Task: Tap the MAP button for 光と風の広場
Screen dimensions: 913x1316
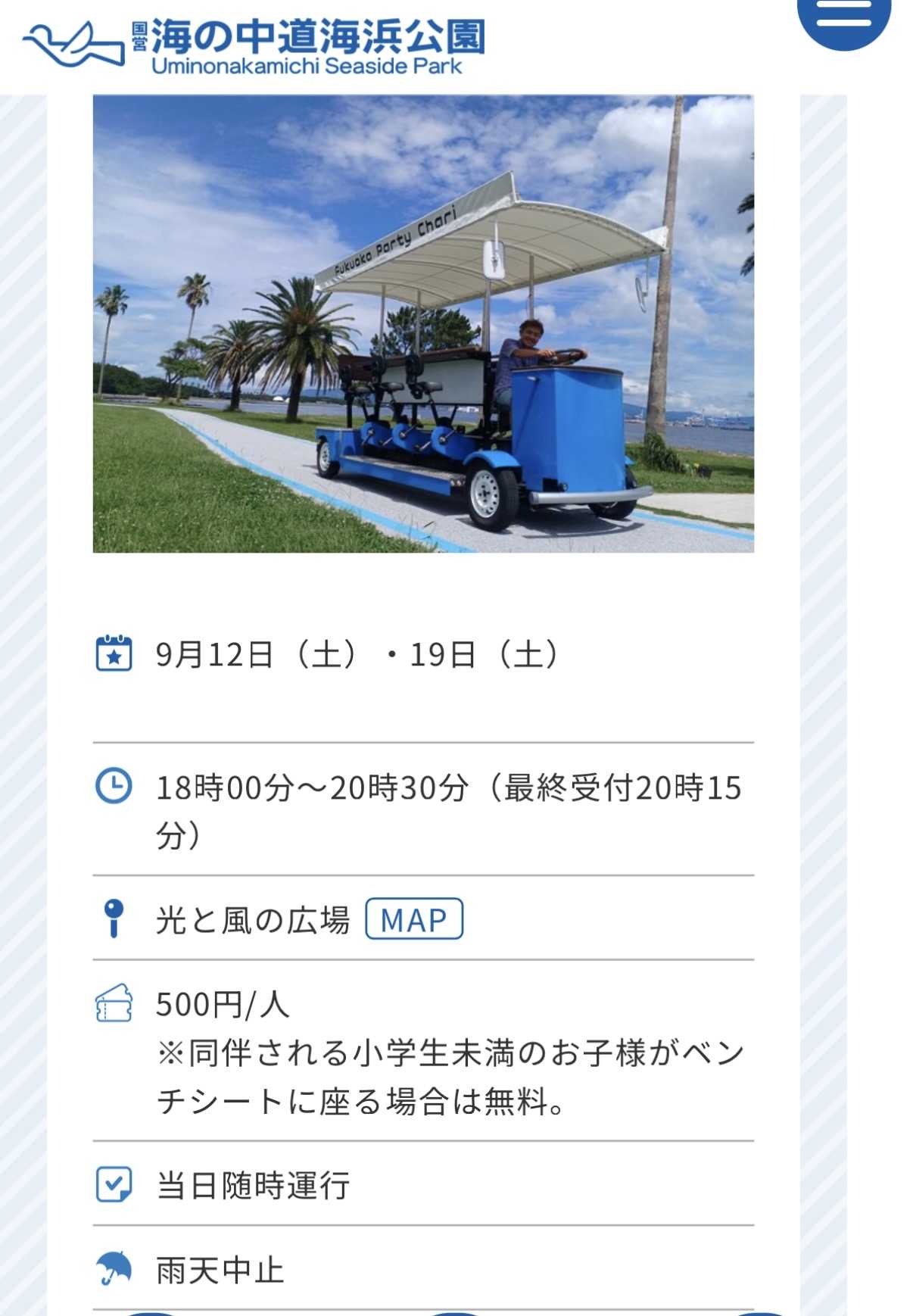Action: [414, 919]
